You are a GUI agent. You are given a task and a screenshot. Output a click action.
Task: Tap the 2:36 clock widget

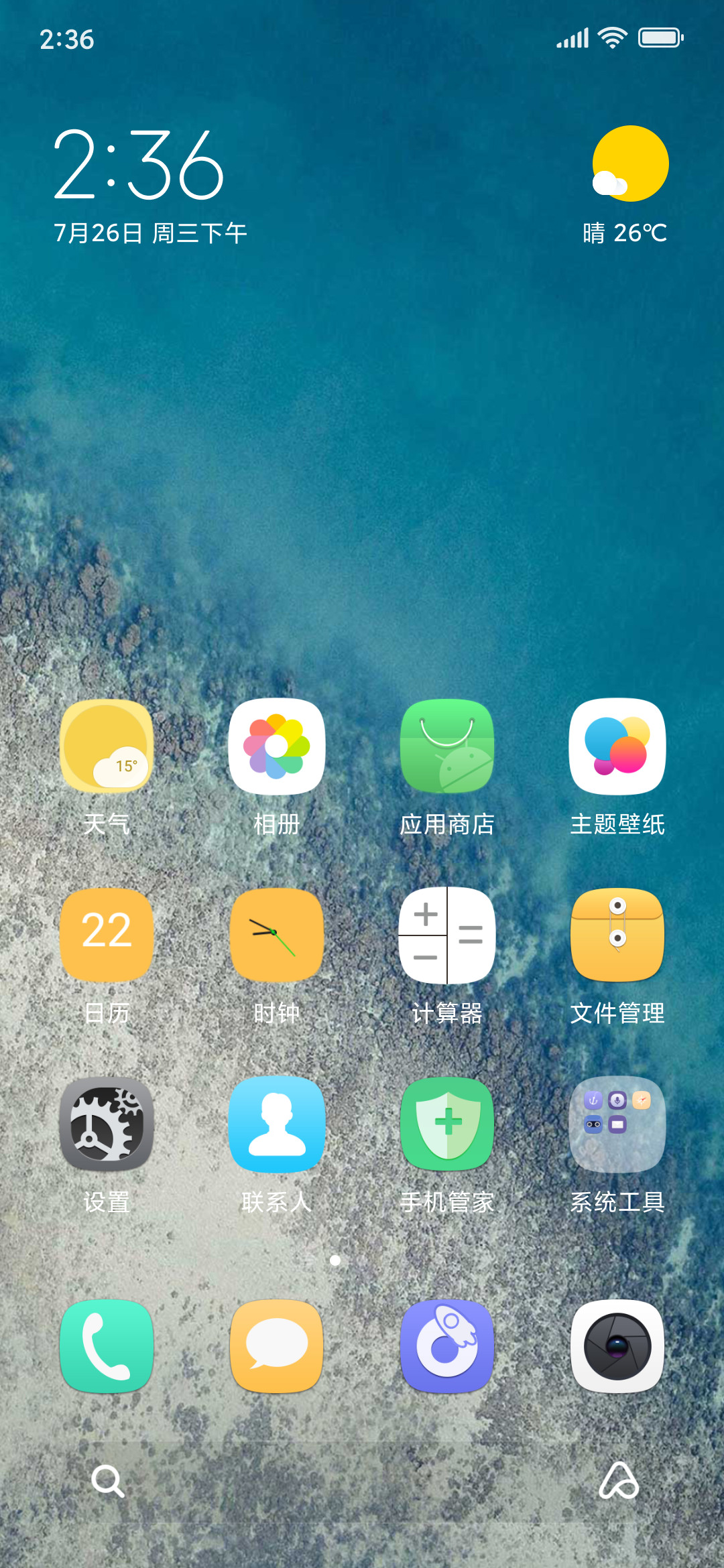[x=139, y=166]
